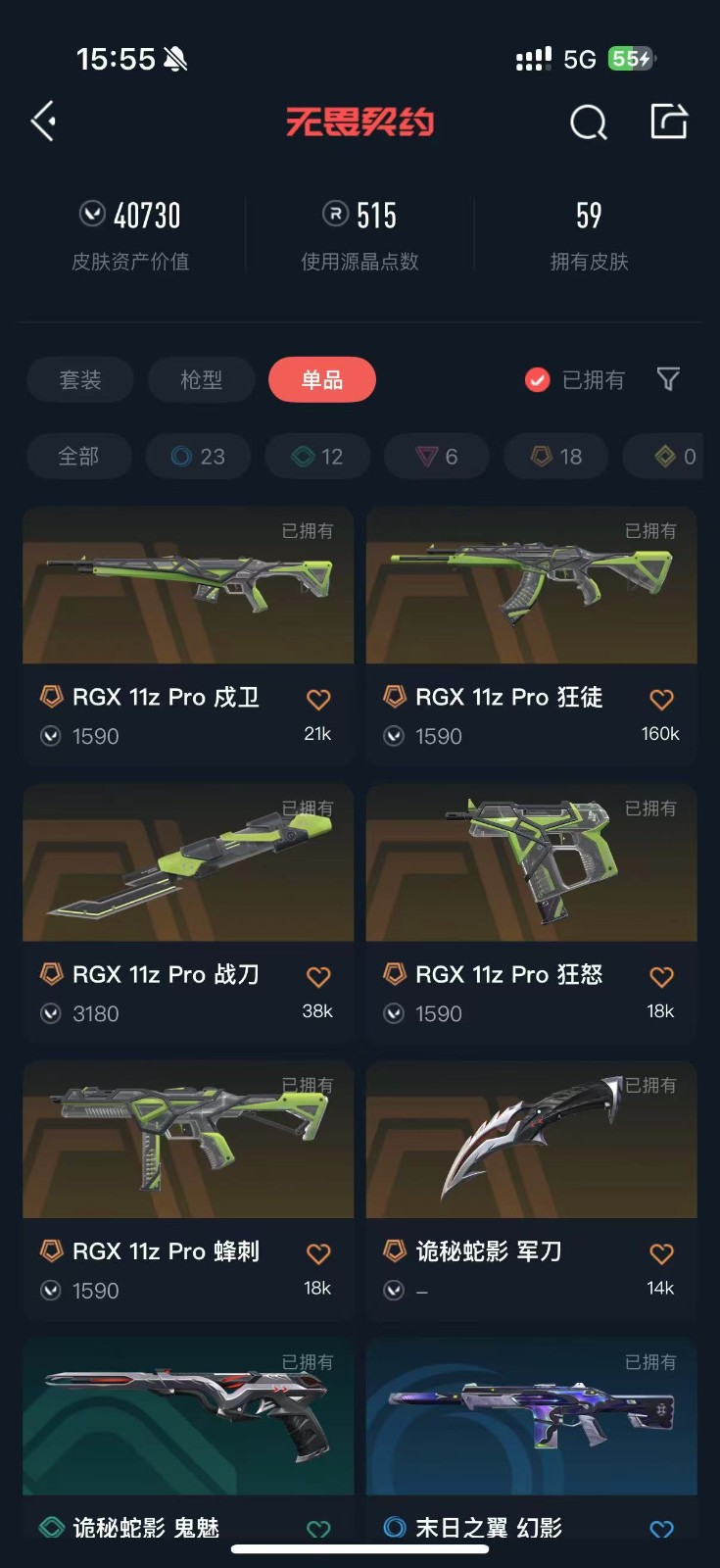The image size is (720, 1568).
Task: Switch to the 枪型 tab
Action: pos(202,379)
